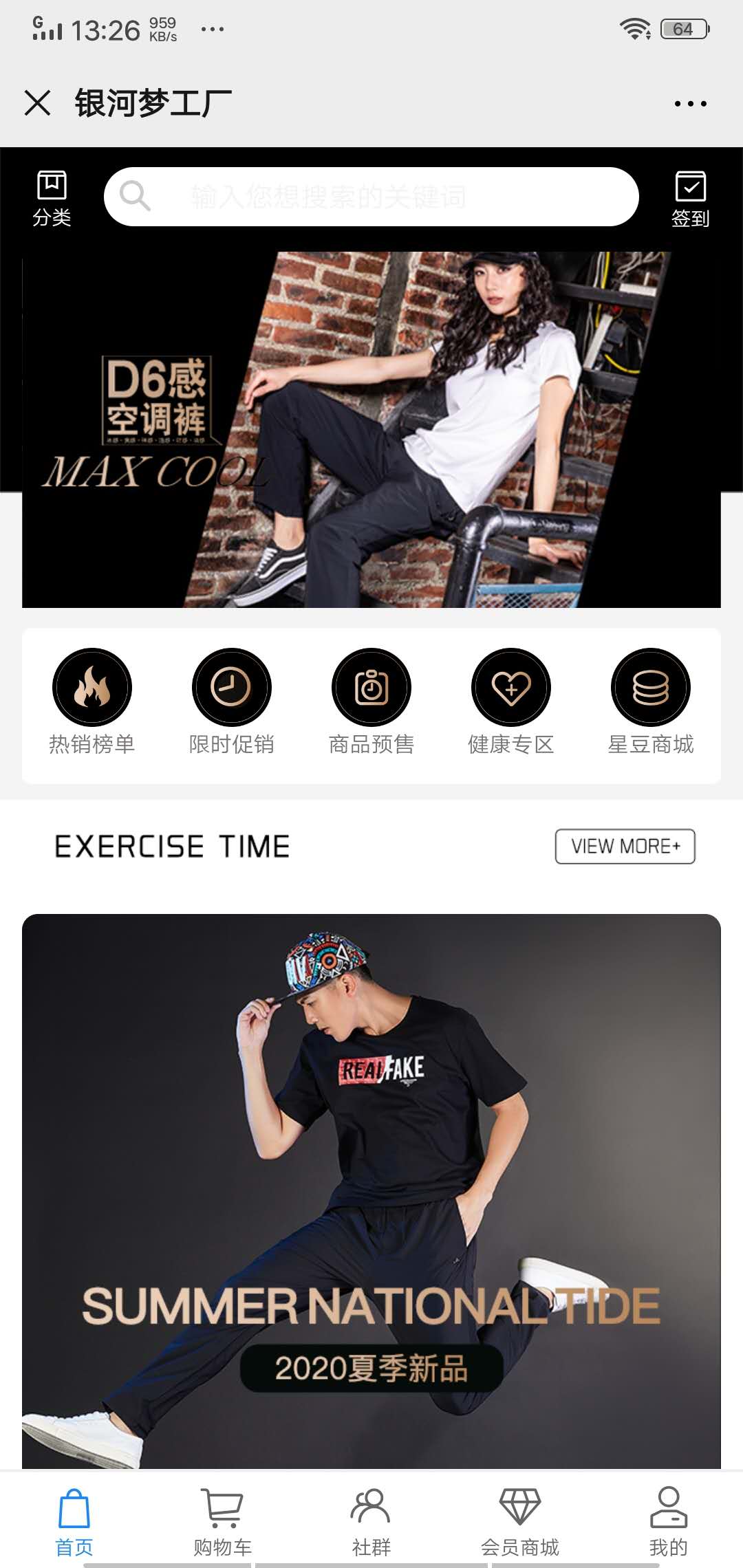Open the D6感空调裤 banner

371,430
